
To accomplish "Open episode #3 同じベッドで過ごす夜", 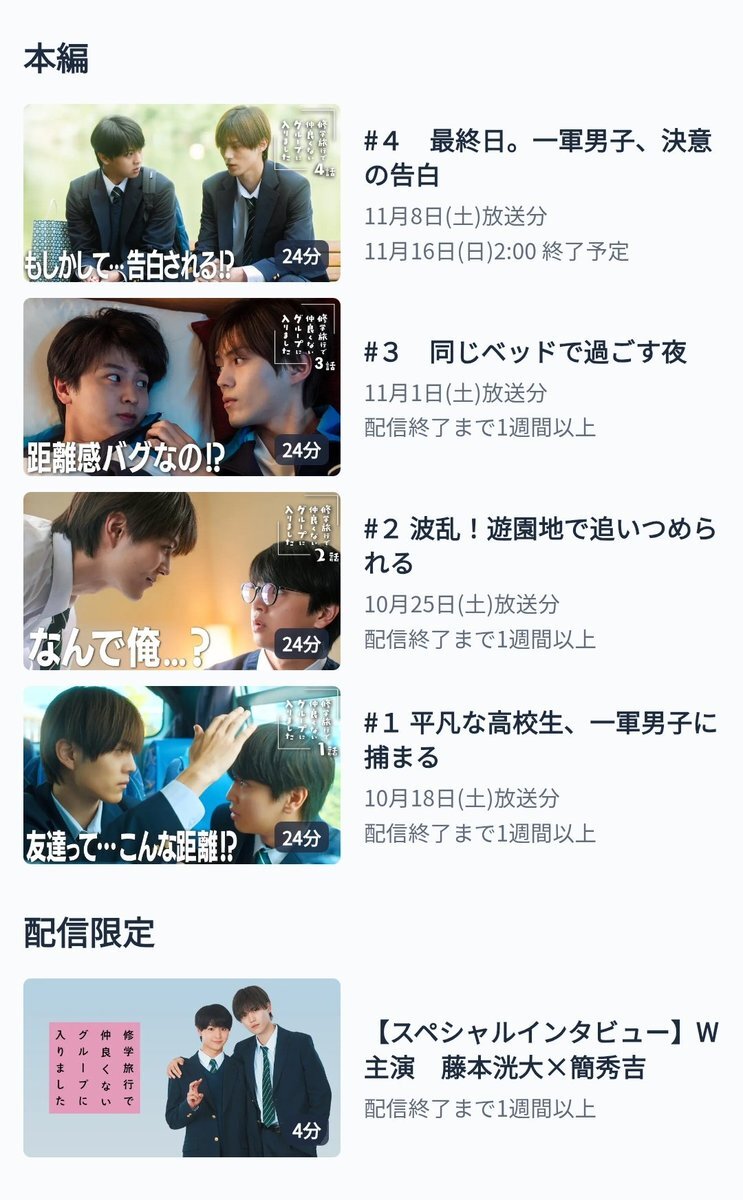I will (x=182, y=387).
